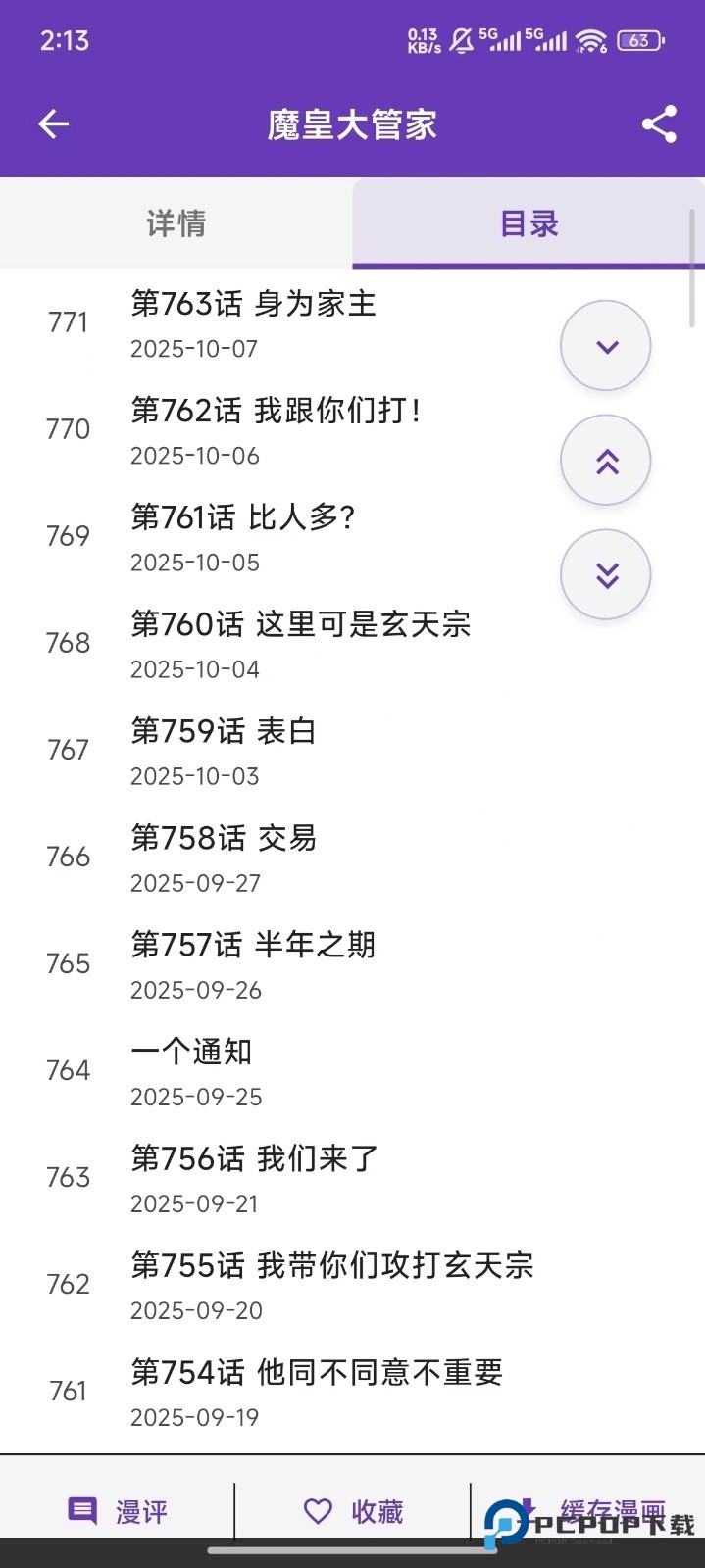This screenshot has height=1568, width=705.
Task: Open 漫评 comic reviews
Action: (x=118, y=1511)
